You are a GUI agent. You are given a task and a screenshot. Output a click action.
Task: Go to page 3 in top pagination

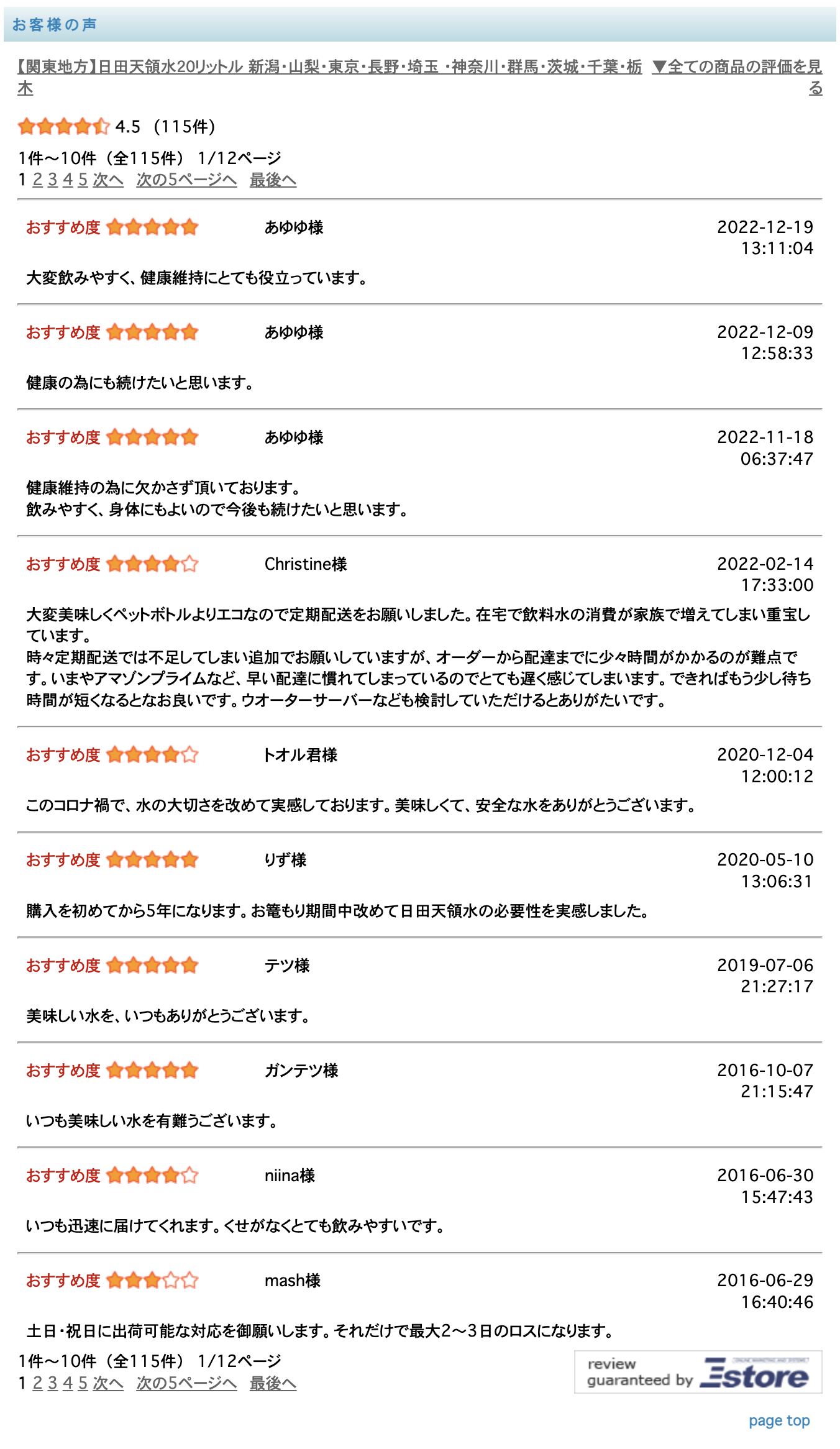(53, 180)
